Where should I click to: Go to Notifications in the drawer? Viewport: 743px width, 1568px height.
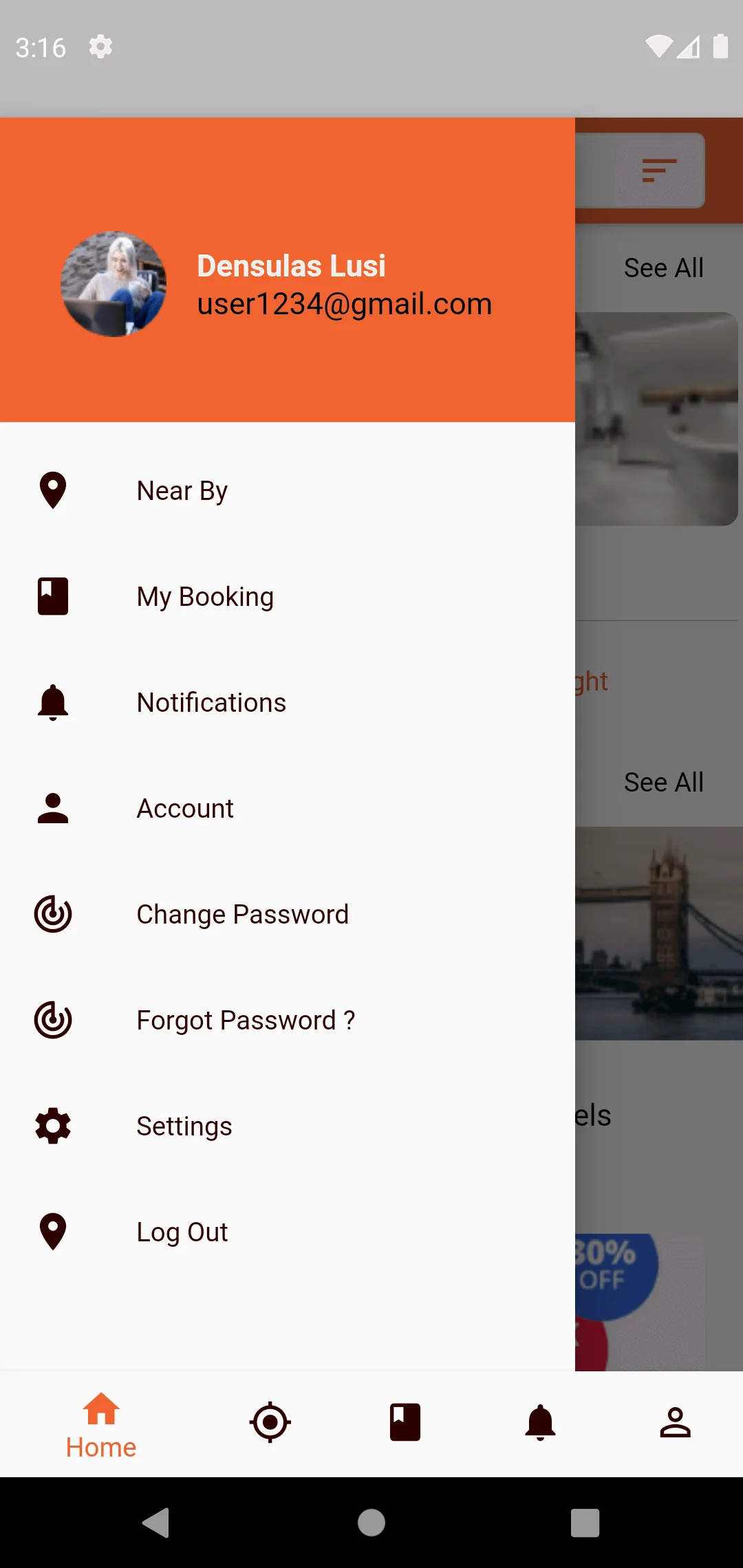pos(211,702)
